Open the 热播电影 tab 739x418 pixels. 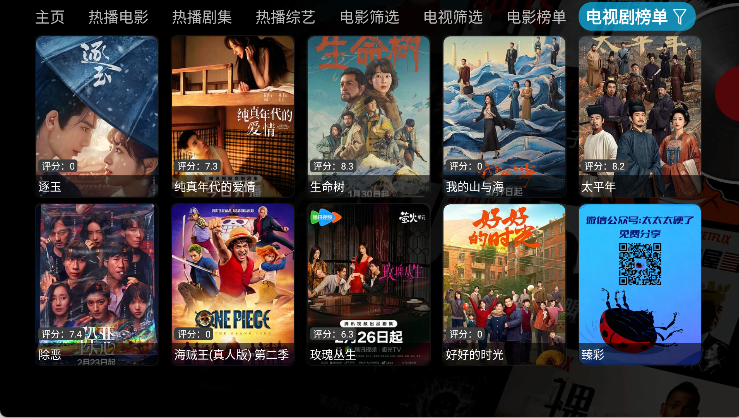(118, 17)
